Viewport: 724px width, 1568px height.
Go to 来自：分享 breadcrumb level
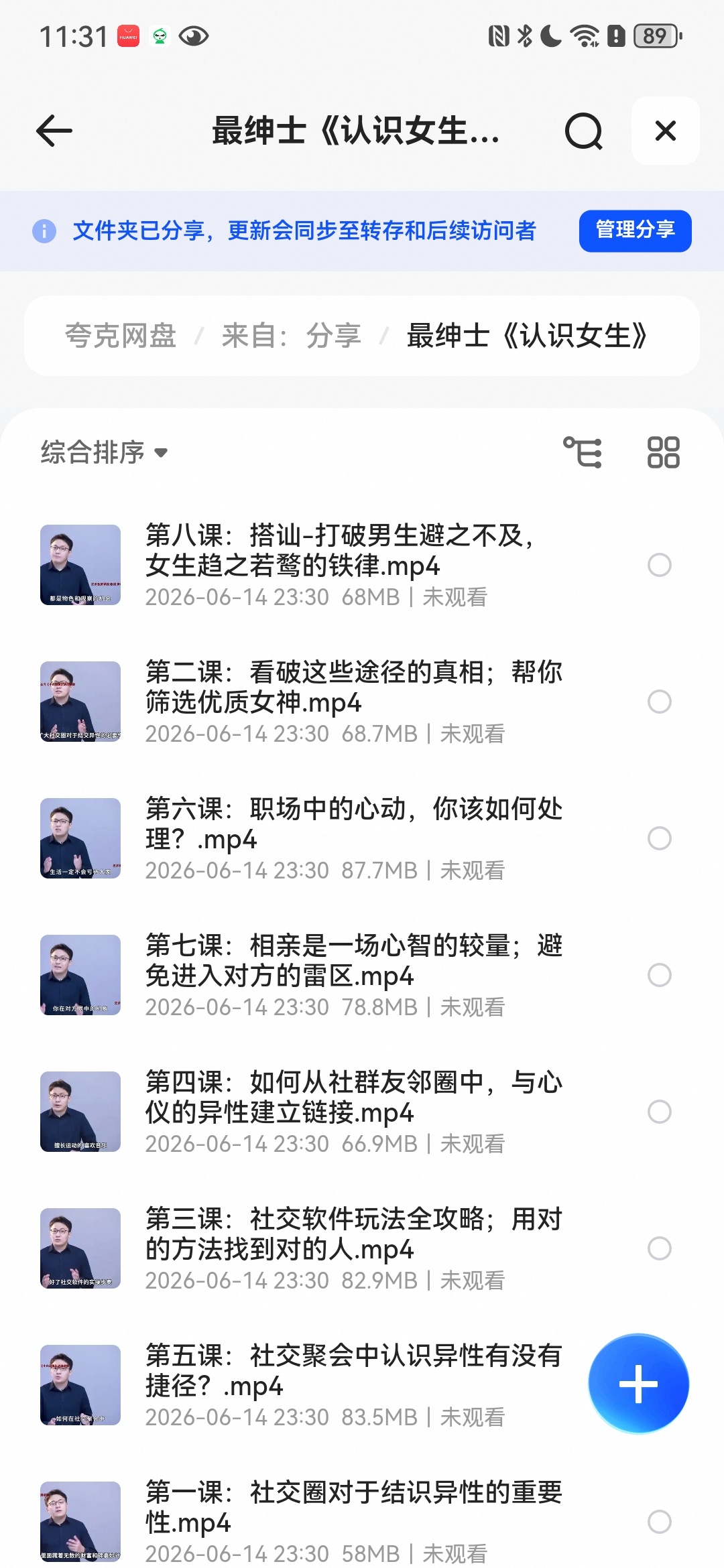291,336
